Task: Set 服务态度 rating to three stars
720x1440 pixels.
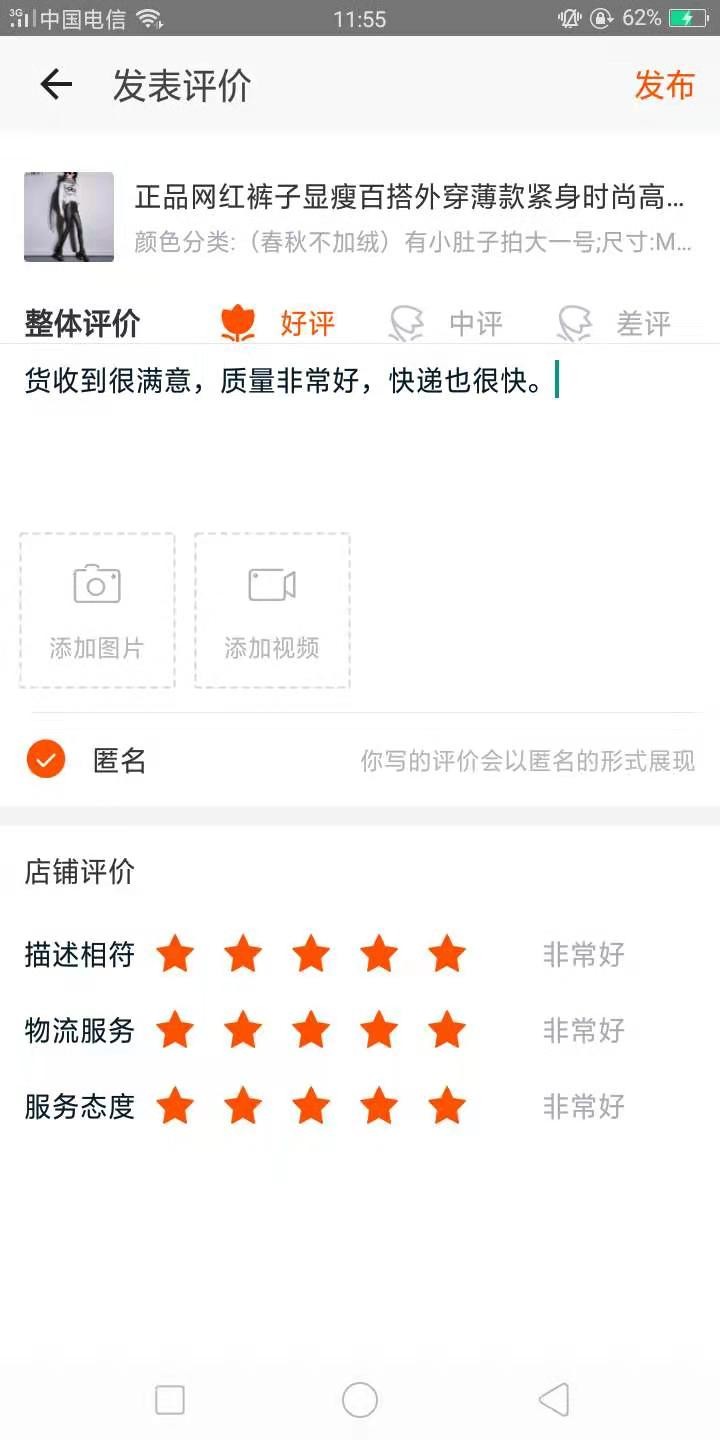Action: (x=311, y=1106)
